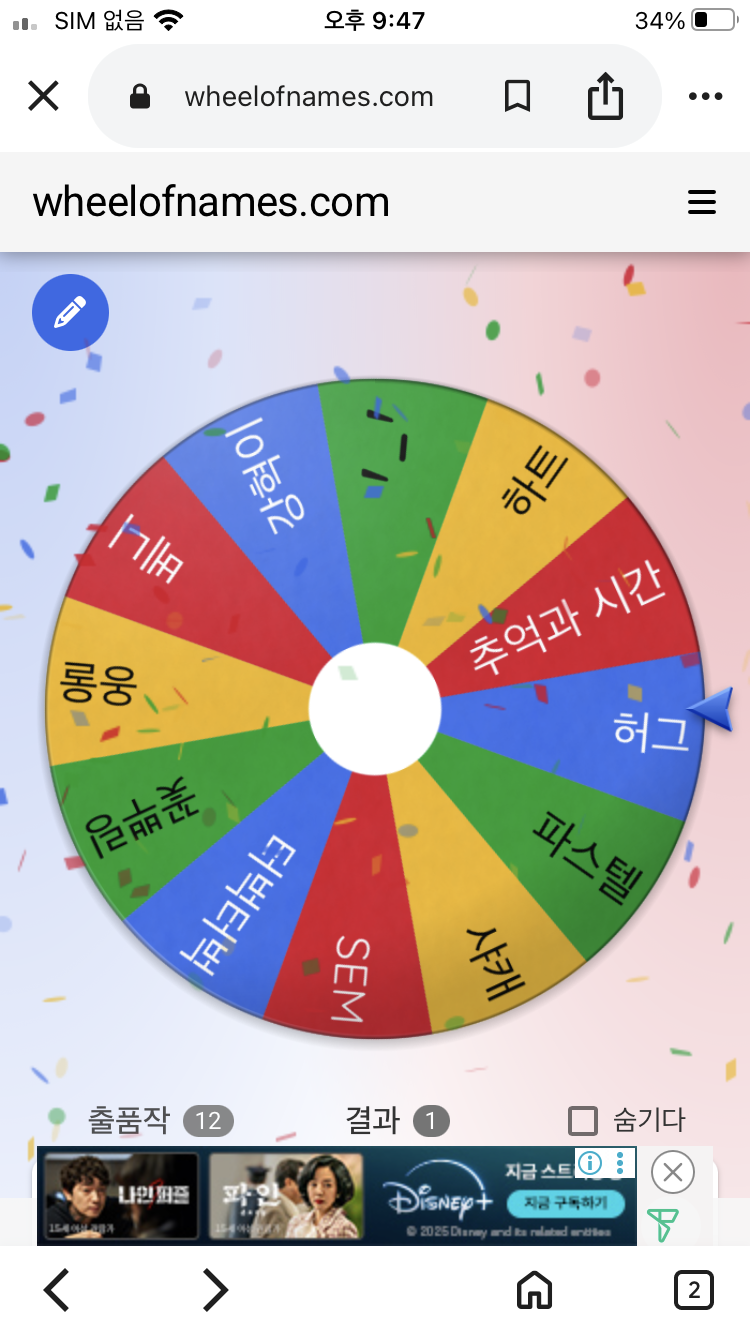Tap the blue pencil edit button
This screenshot has width=750, height=1334.
[x=70, y=313]
